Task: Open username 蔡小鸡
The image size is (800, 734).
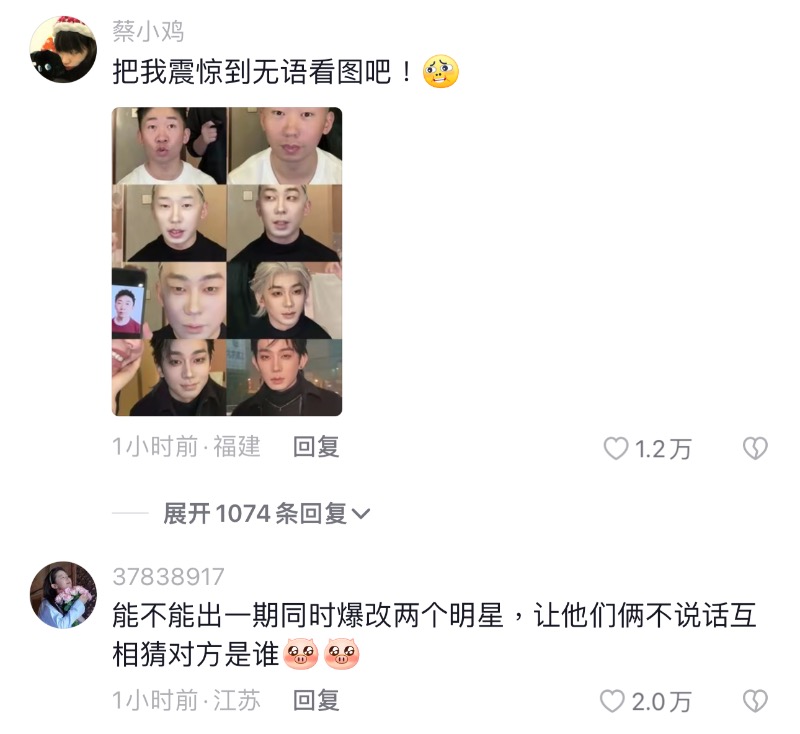Action: coord(148,31)
